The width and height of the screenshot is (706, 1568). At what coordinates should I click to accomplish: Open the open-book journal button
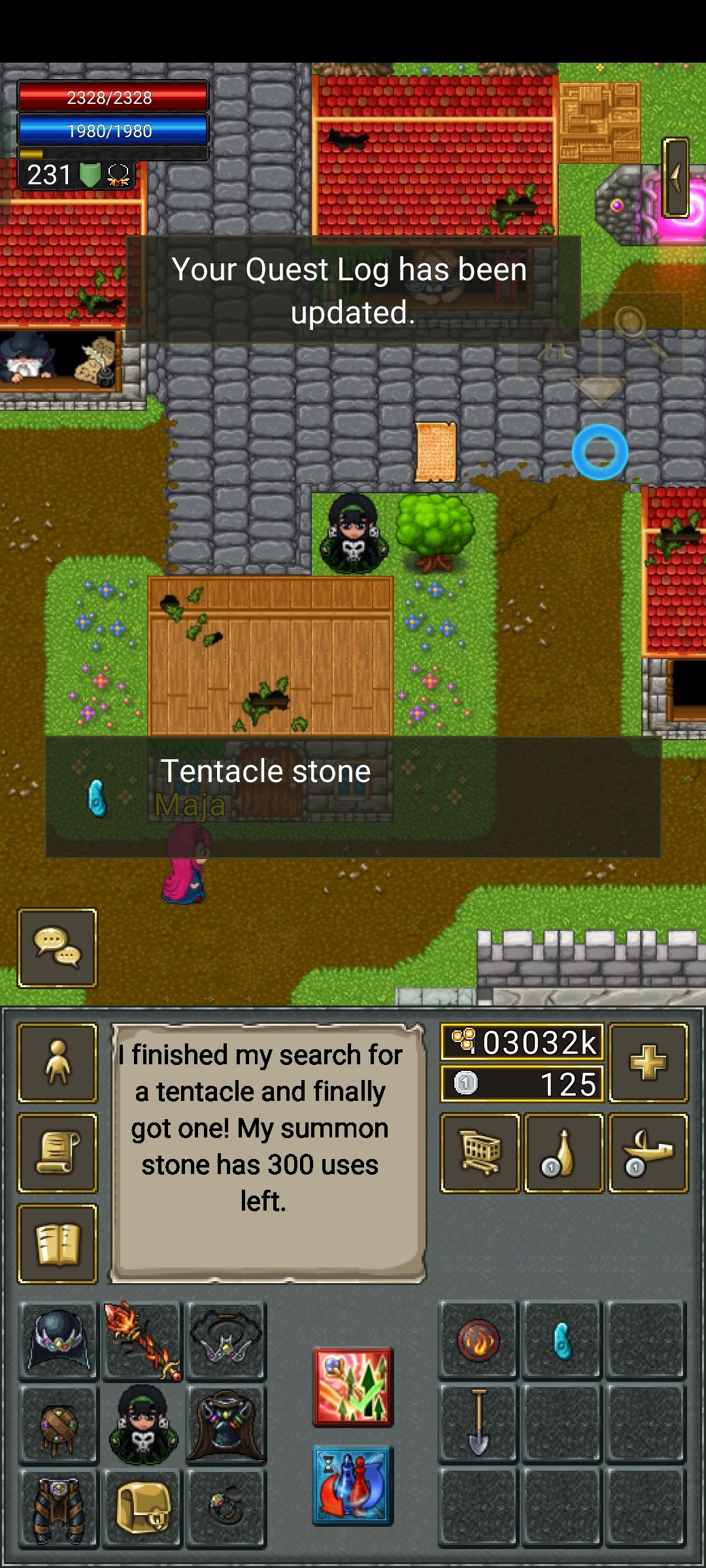(58, 1243)
